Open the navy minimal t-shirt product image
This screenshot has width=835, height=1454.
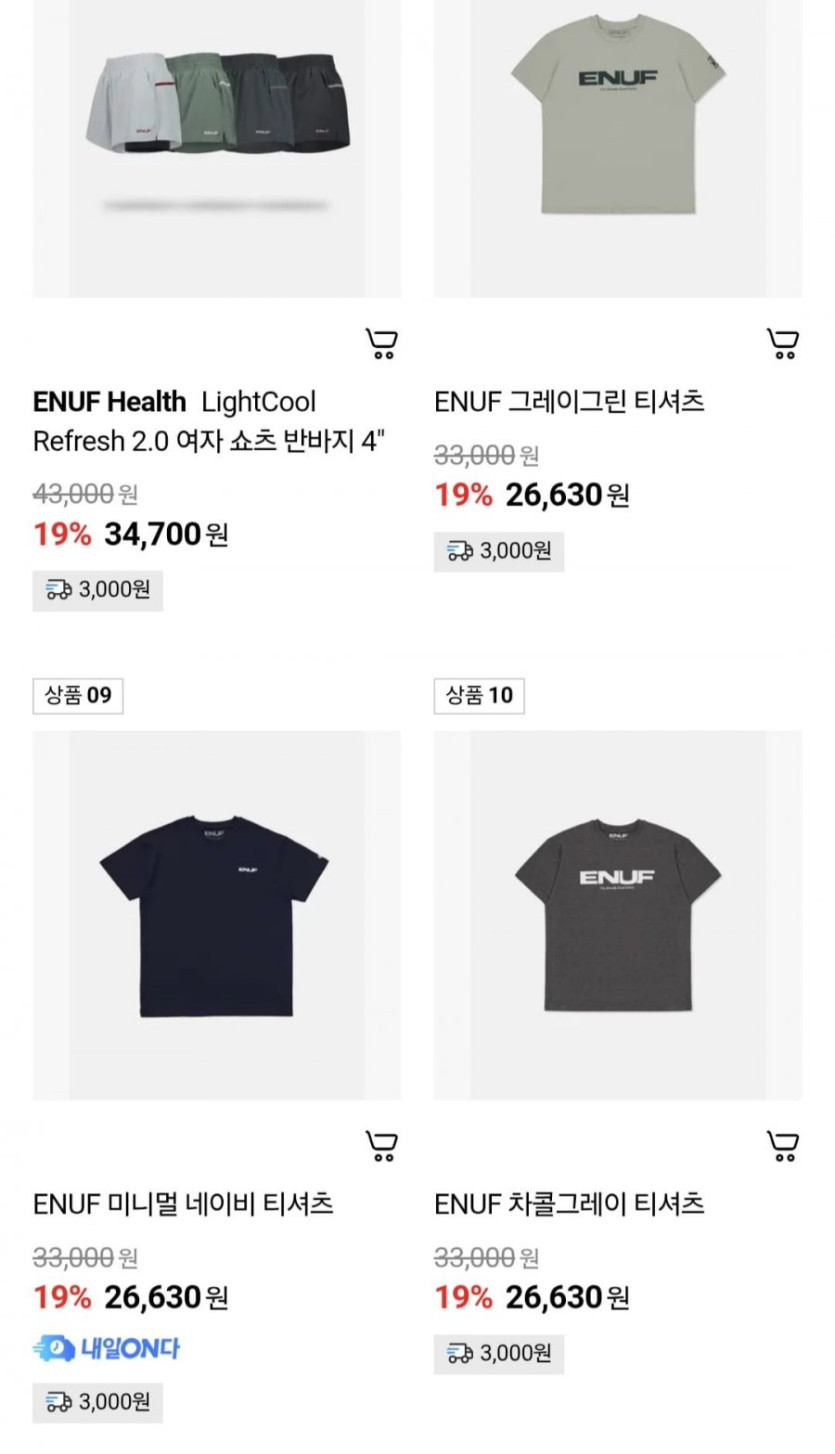[217, 915]
